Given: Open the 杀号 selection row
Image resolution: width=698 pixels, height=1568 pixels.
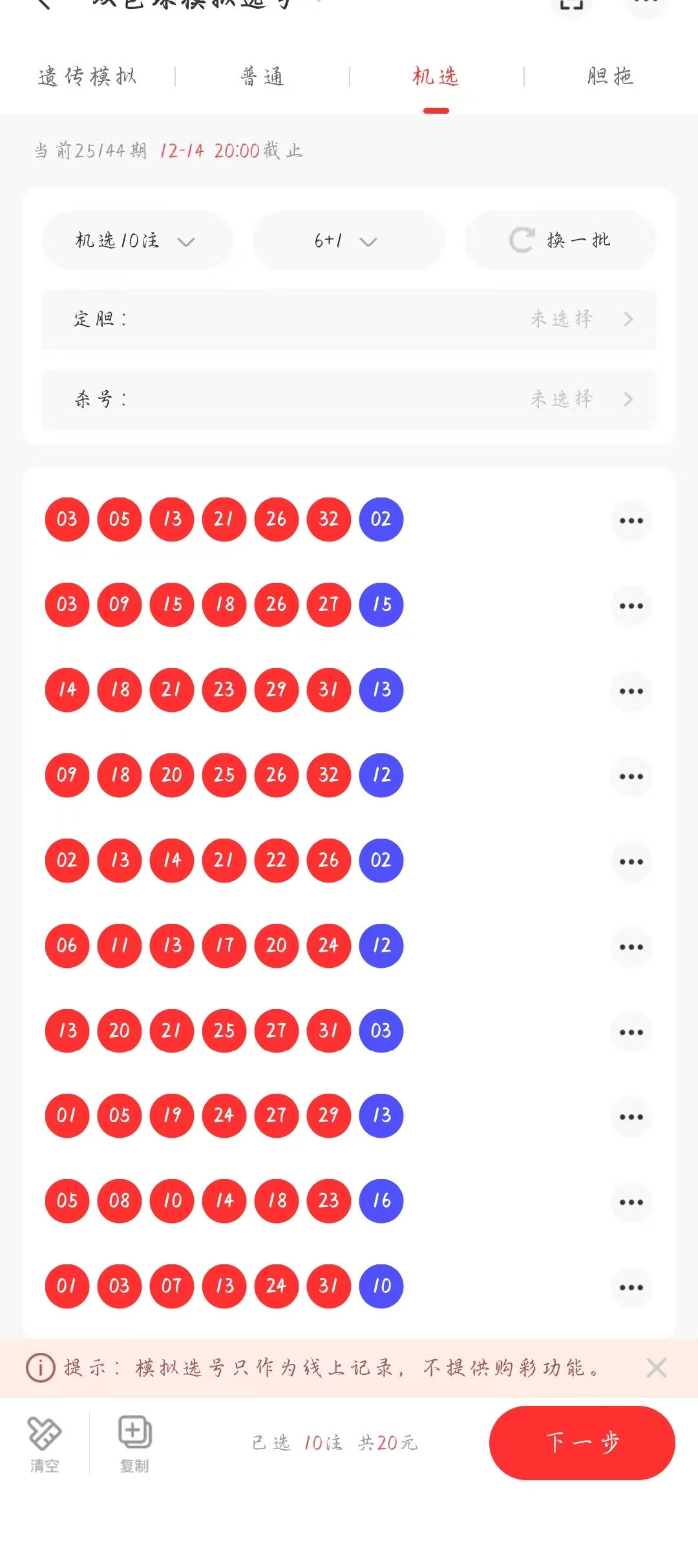Looking at the screenshot, I should coord(349,399).
